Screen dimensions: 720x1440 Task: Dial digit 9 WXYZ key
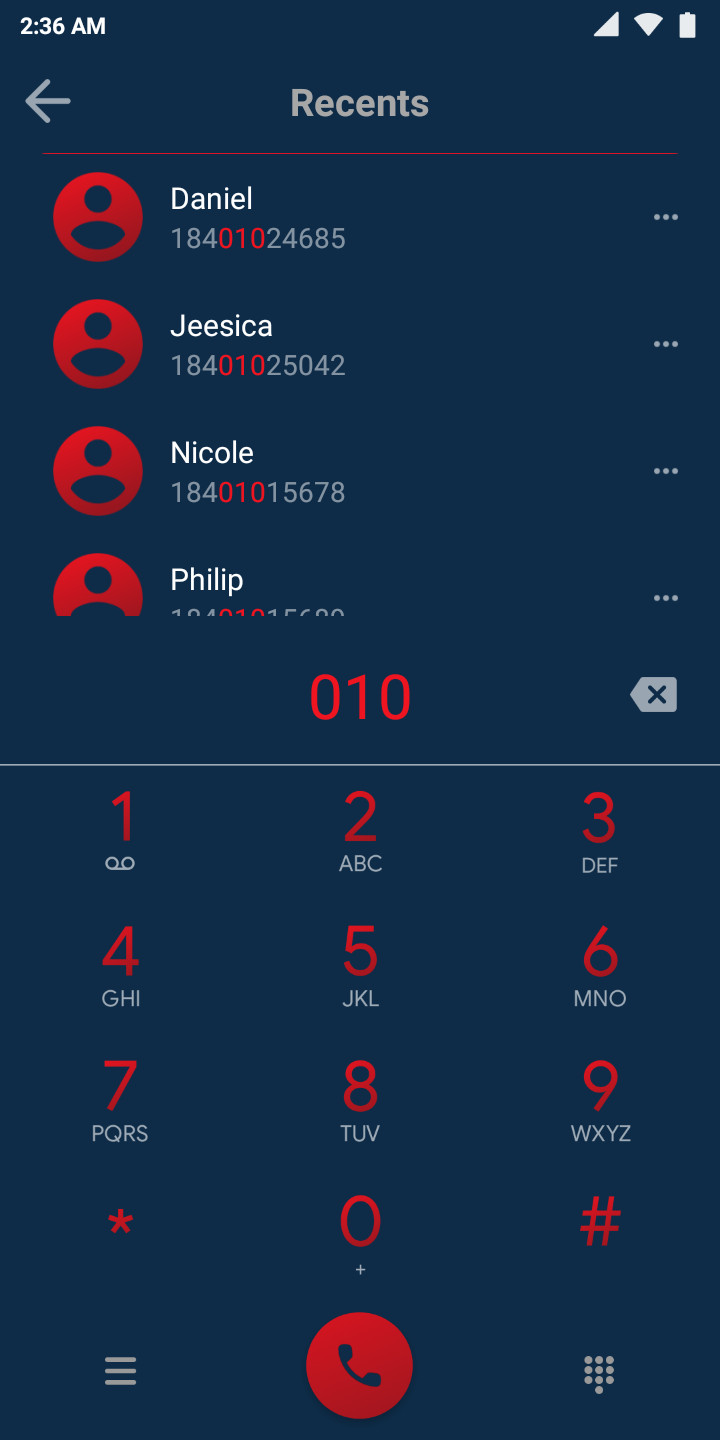[x=600, y=1100]
